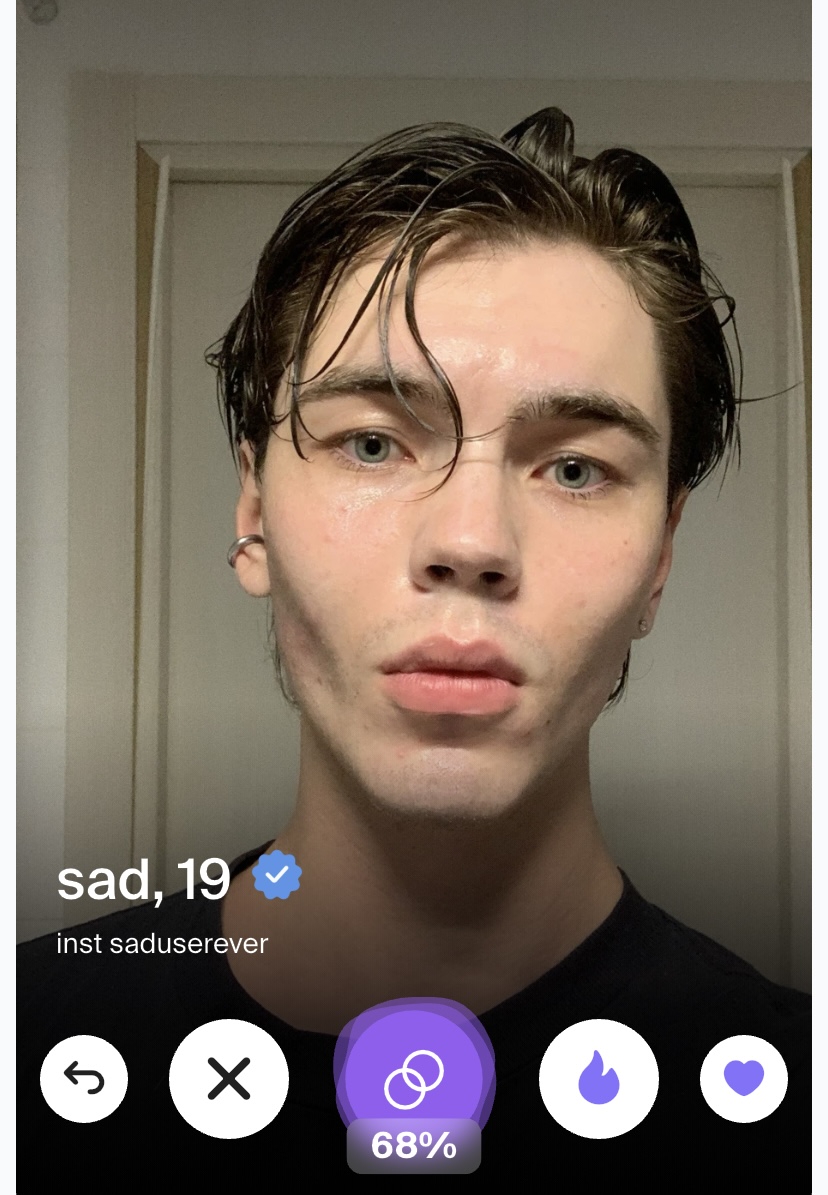This screenshot has width=828, height=1195.
Task: Open sad's profile card details
Action: 144,880
